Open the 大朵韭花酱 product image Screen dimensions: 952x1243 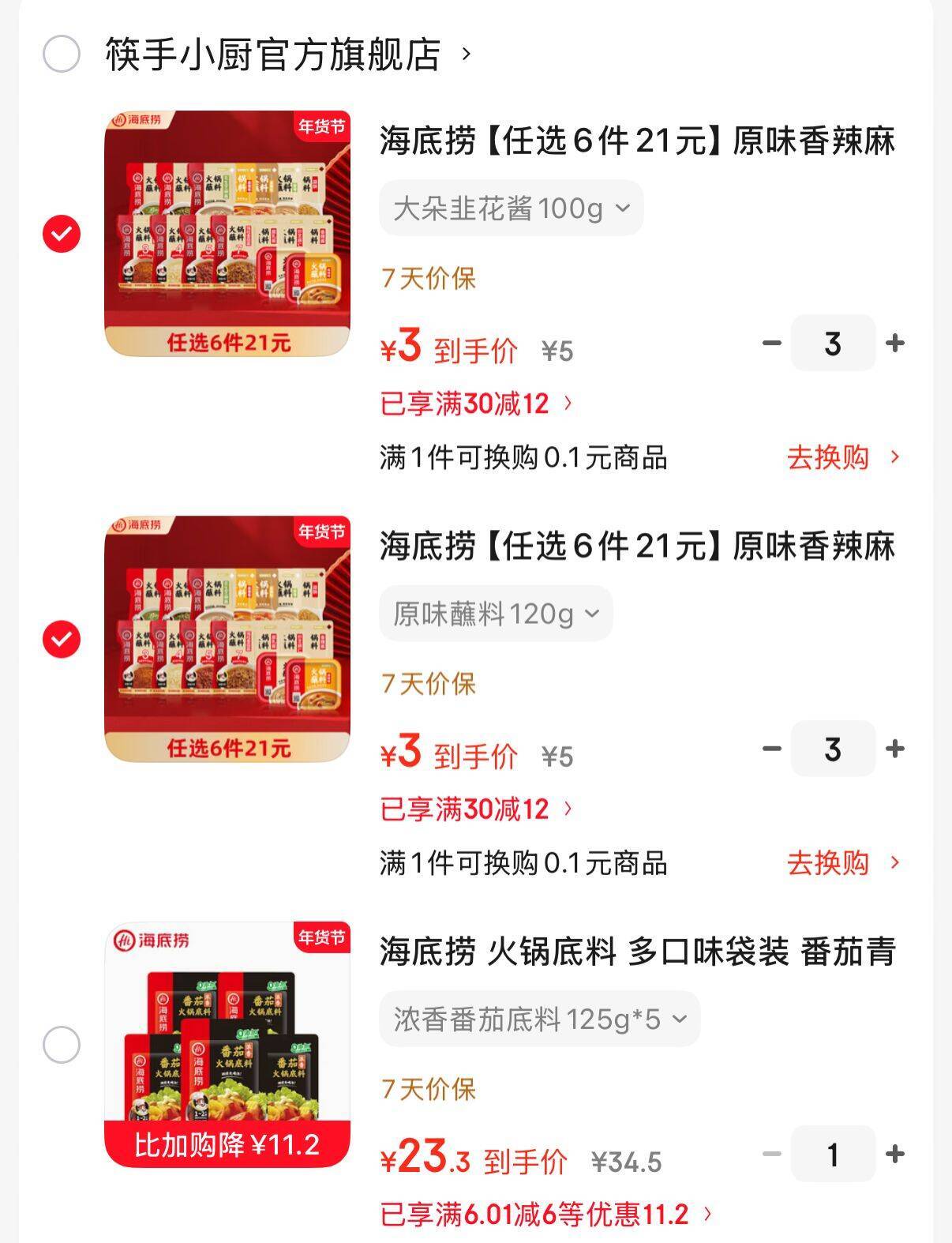click(227, 233)
